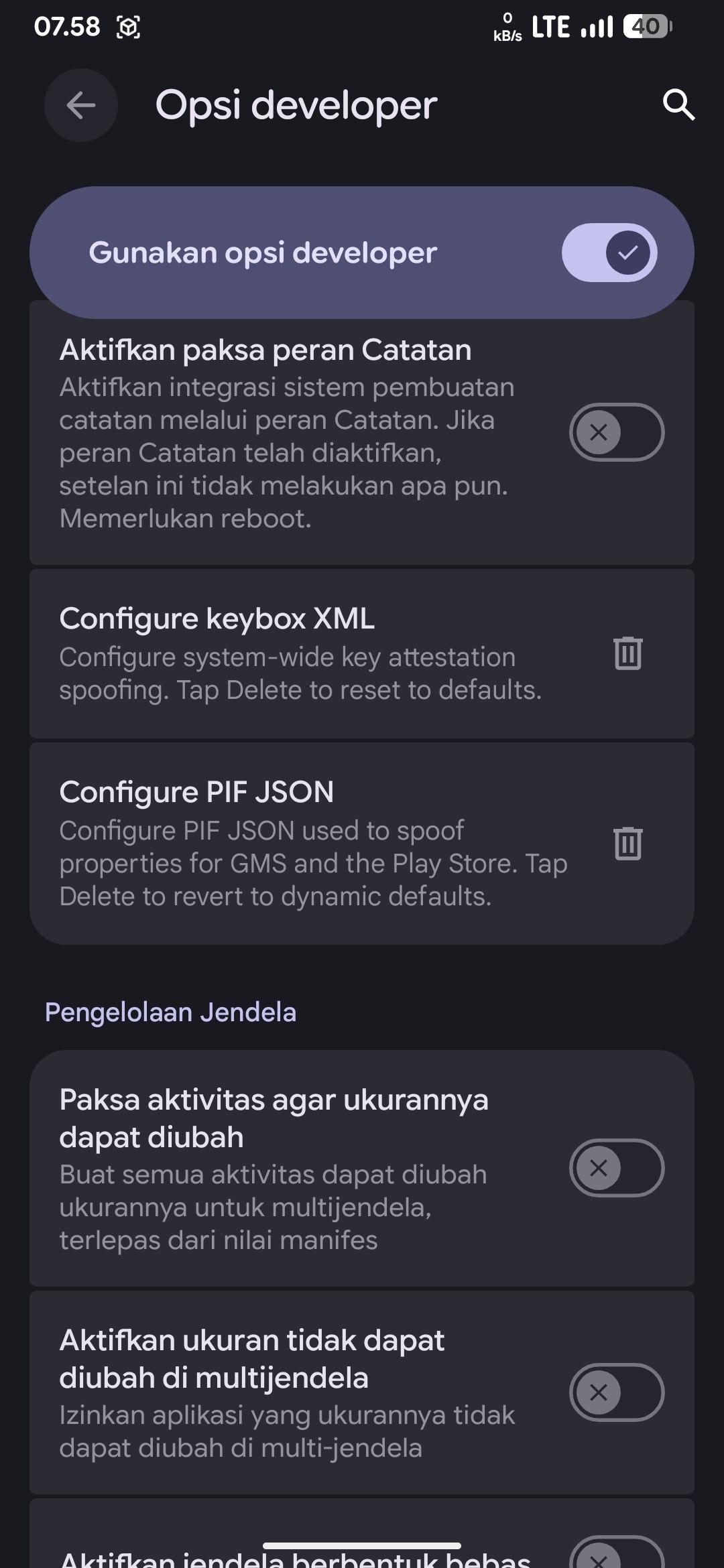Toggle Paksa aktivitas agar ukurannya dapat diubah

616,1168
